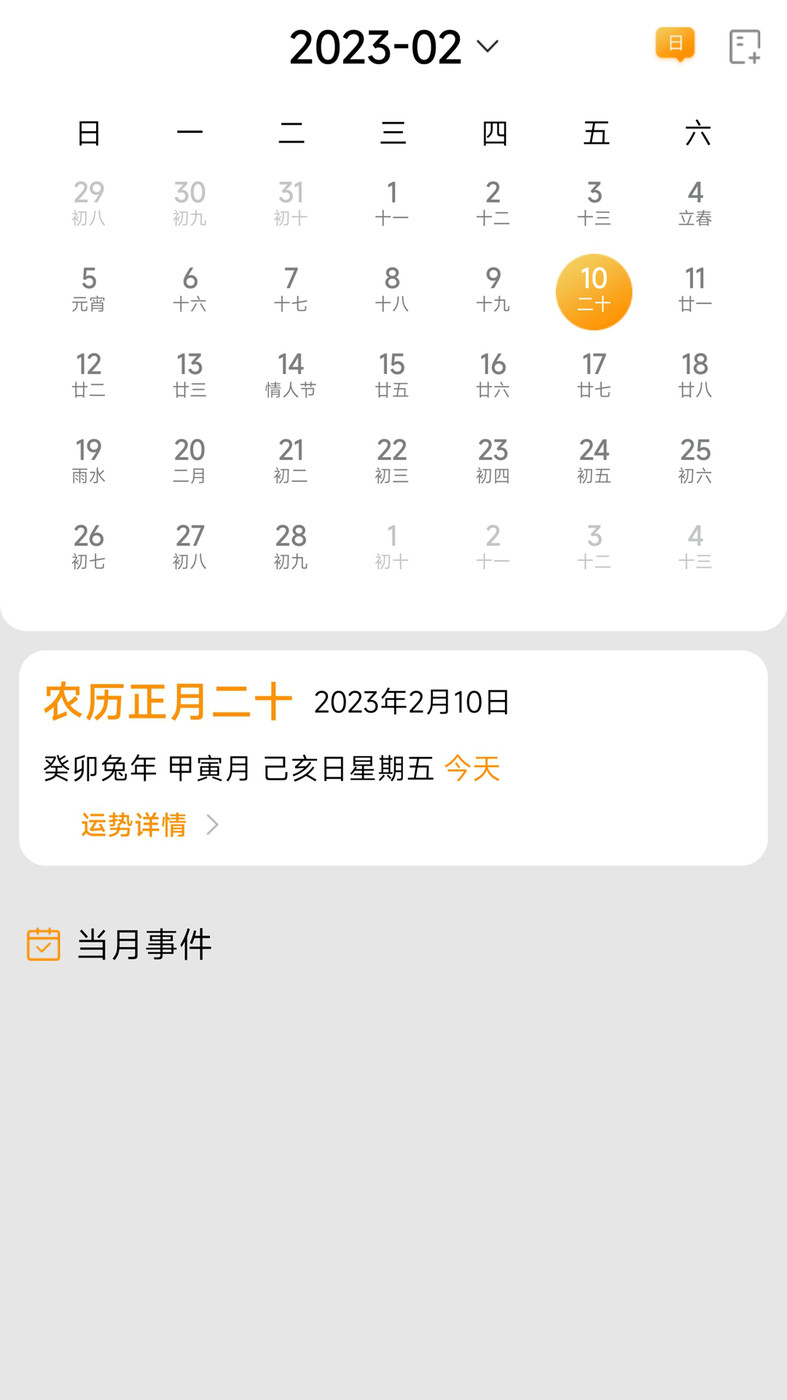Select the grayed-out March 1 date
Viewport: 787px width, 1400px height.
point(391,546)
